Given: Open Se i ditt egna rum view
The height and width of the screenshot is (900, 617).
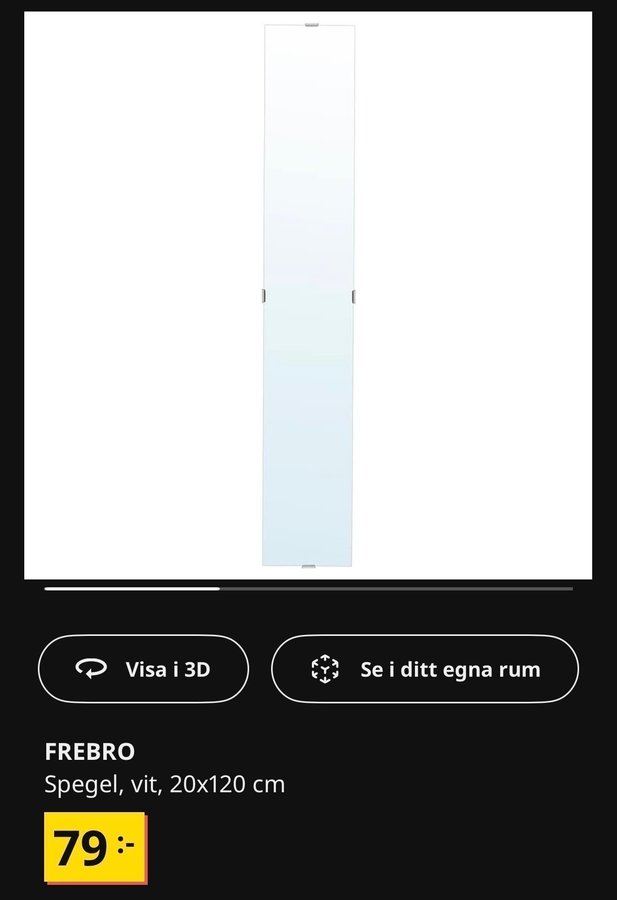Looking at the screenshot, I should click(x=425, y=669).
